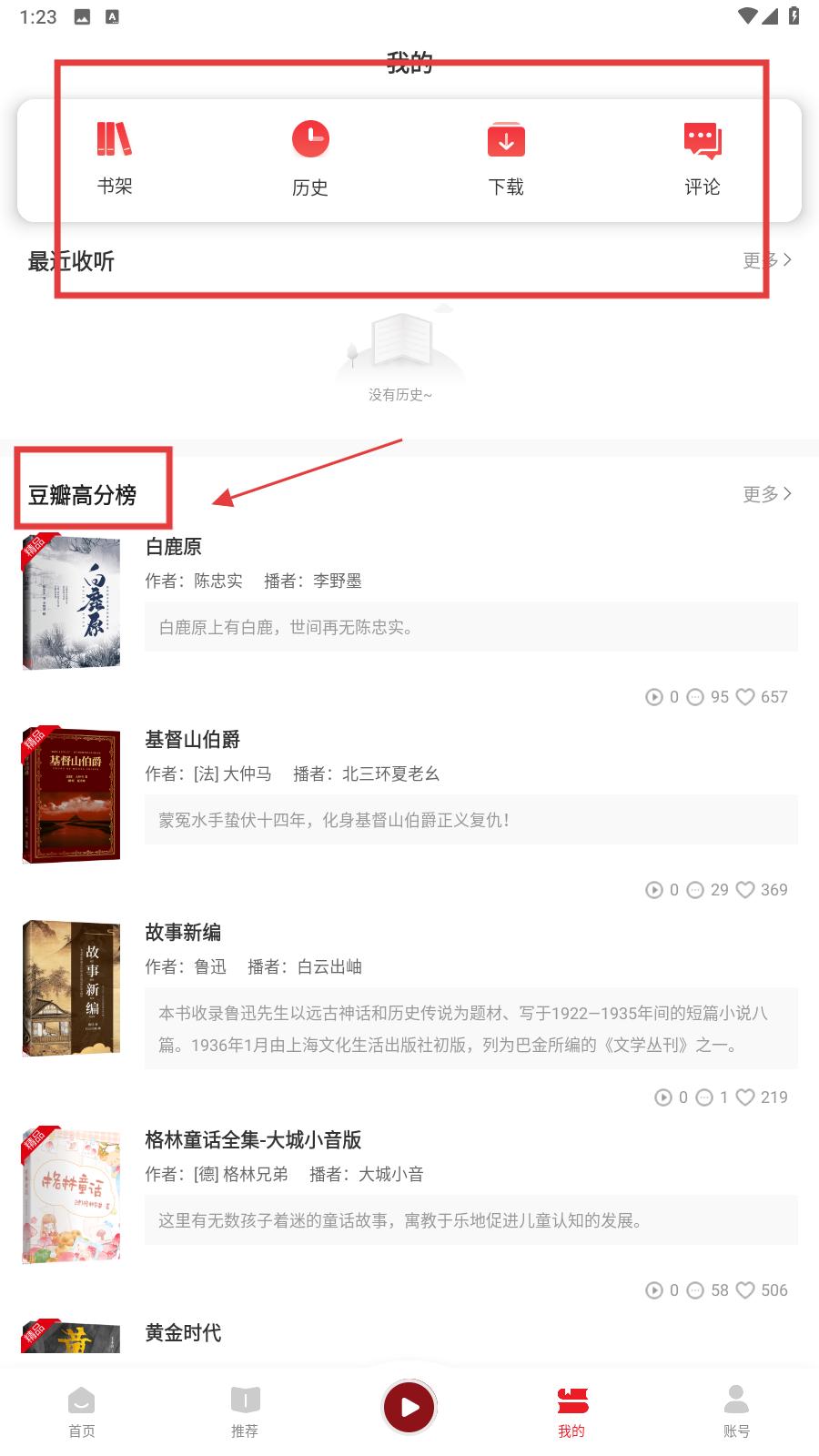The height and width of the screenshot is (1456, 819).
Task: Open 历史 listening history
Action: (309, 158)
